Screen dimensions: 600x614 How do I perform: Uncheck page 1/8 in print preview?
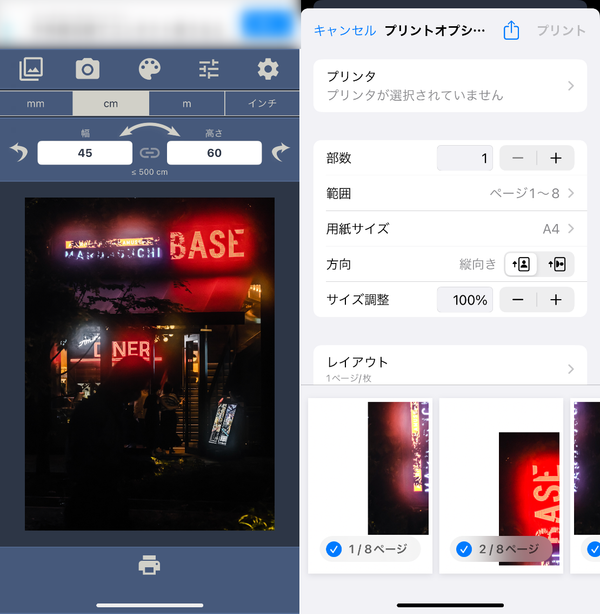tap(334, 549)
